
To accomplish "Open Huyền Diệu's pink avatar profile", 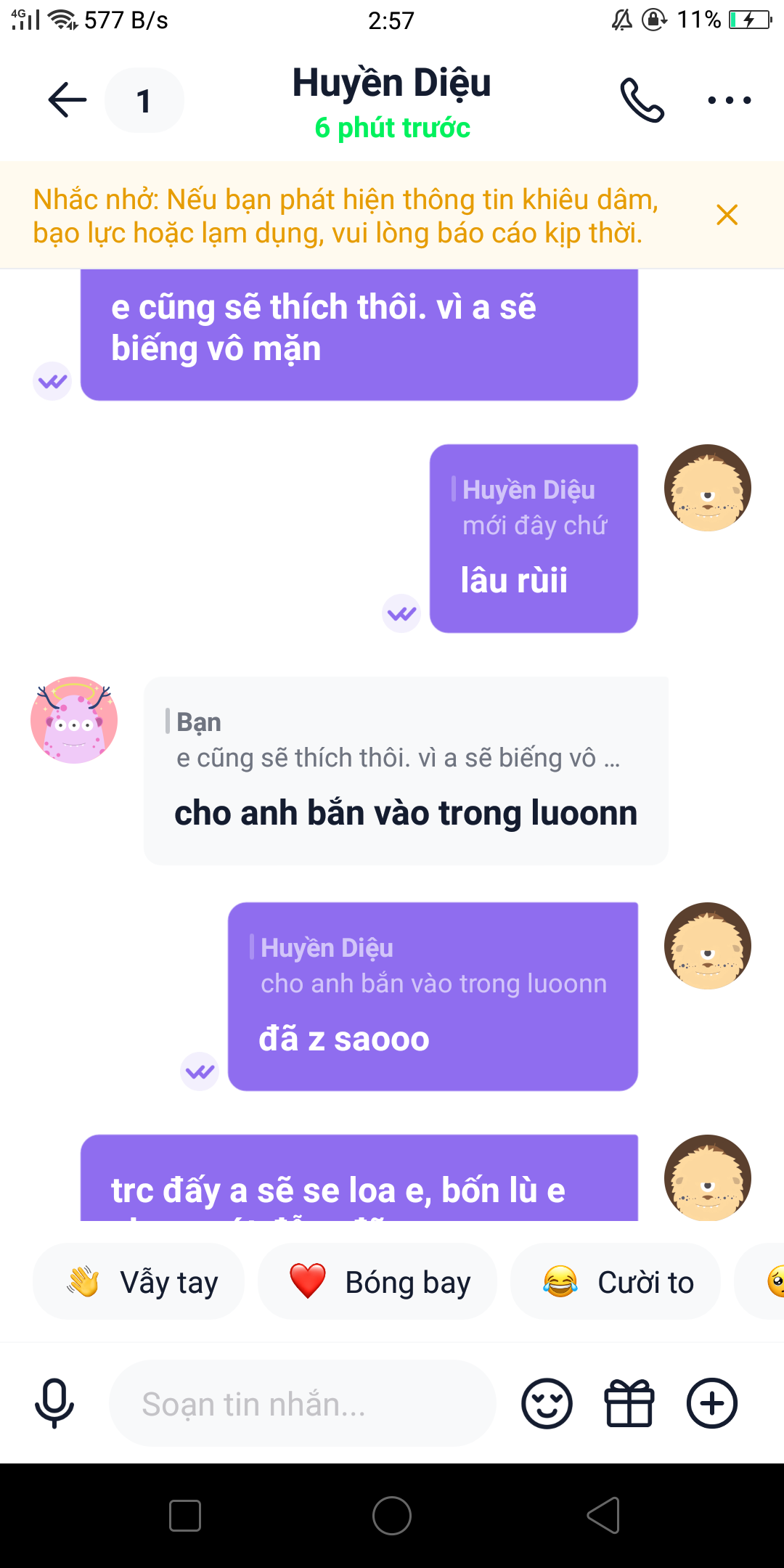I will click(74, 720).
